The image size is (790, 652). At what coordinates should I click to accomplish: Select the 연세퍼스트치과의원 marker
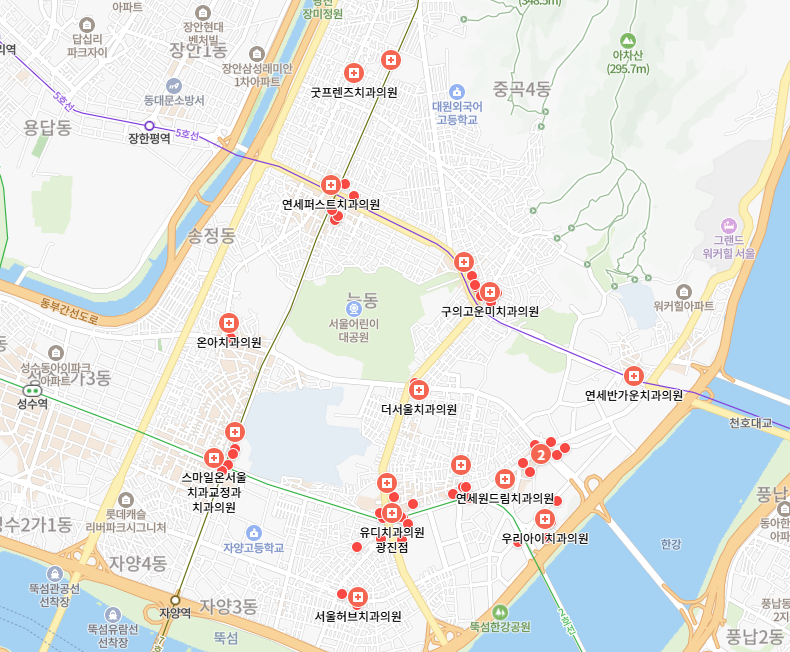point(331,185)
